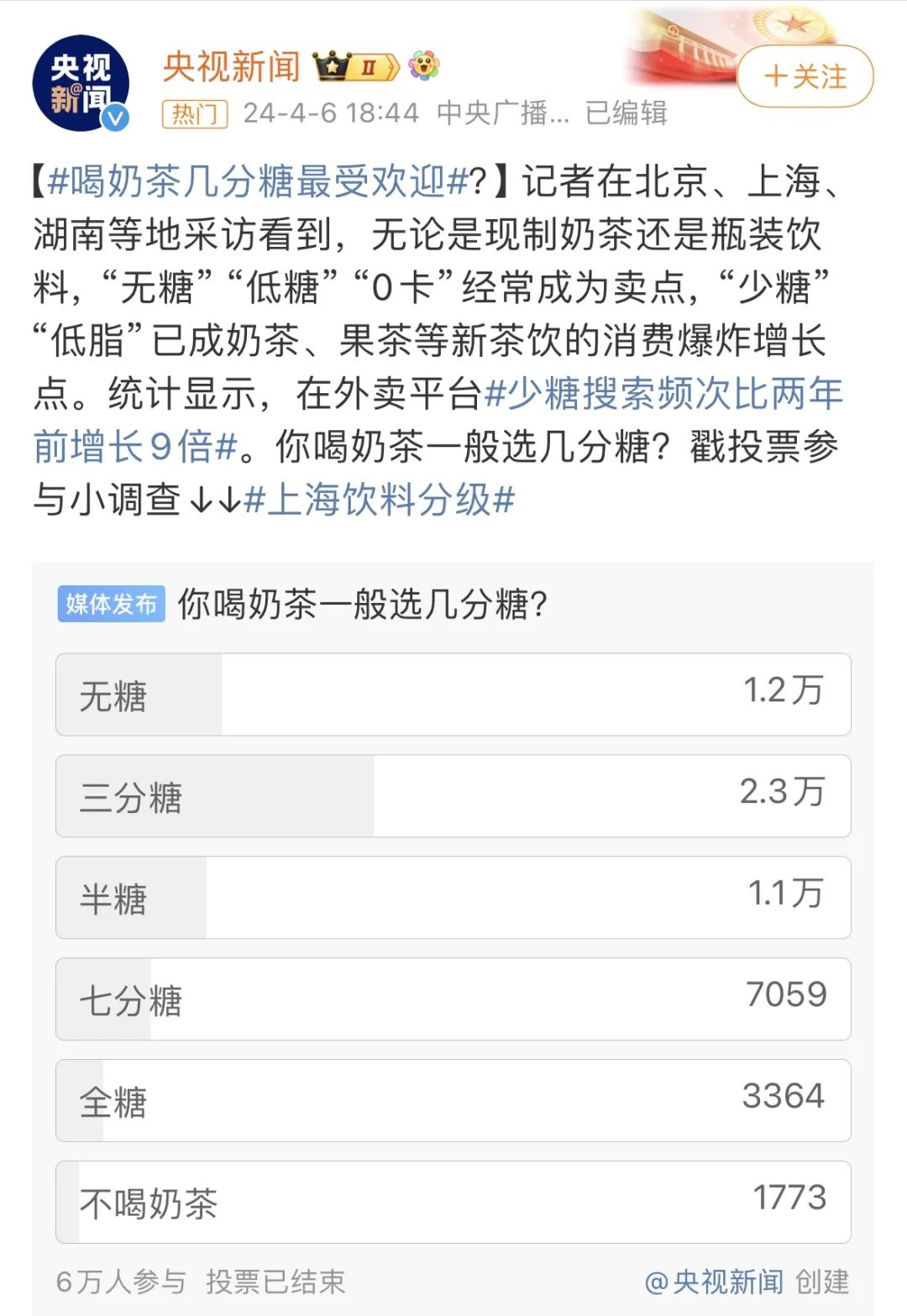Expand the 七分糖 result row
This screenshot has height=1316, width=907.
coord(452,999)
